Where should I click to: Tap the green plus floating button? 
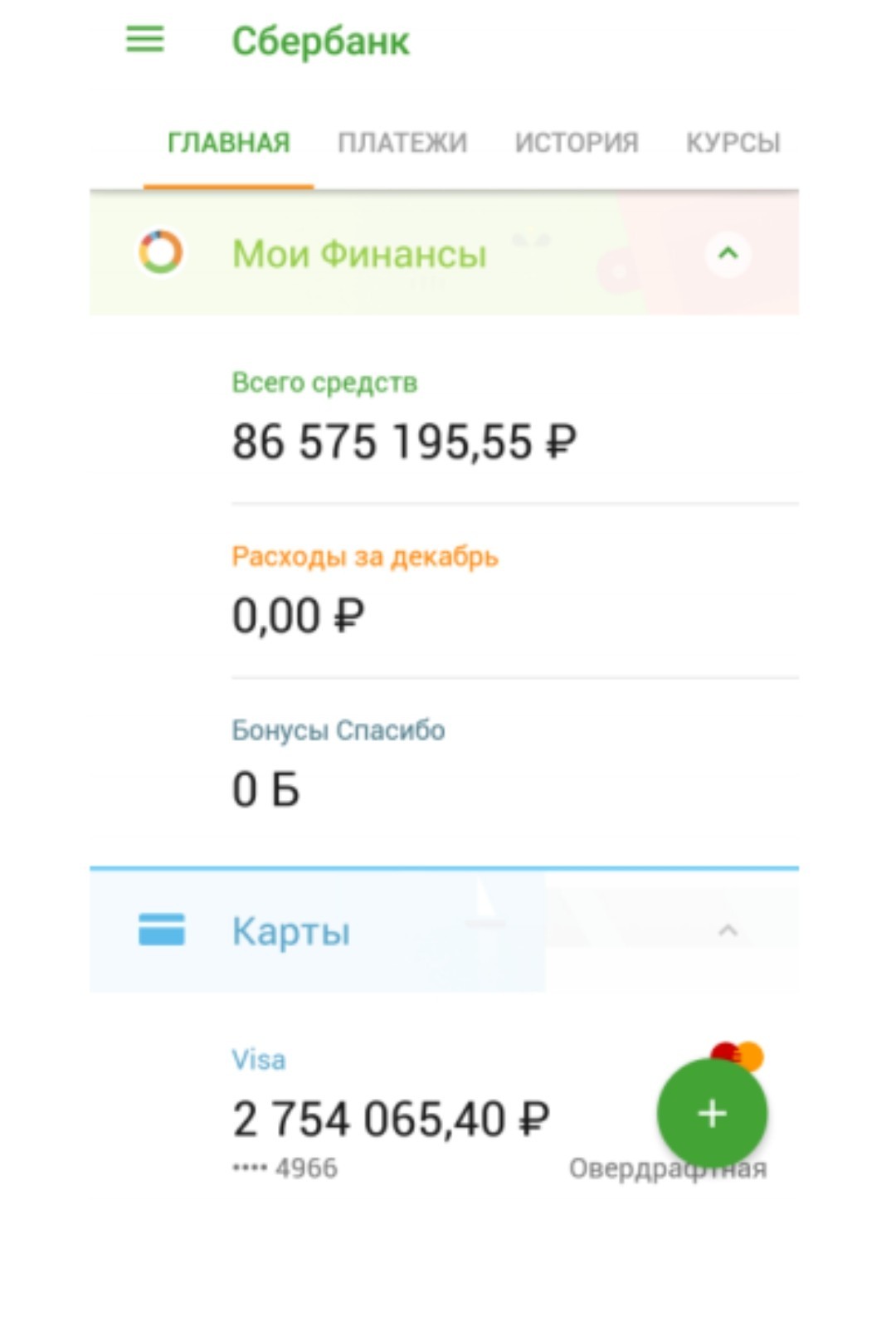tap(712, 1113)
